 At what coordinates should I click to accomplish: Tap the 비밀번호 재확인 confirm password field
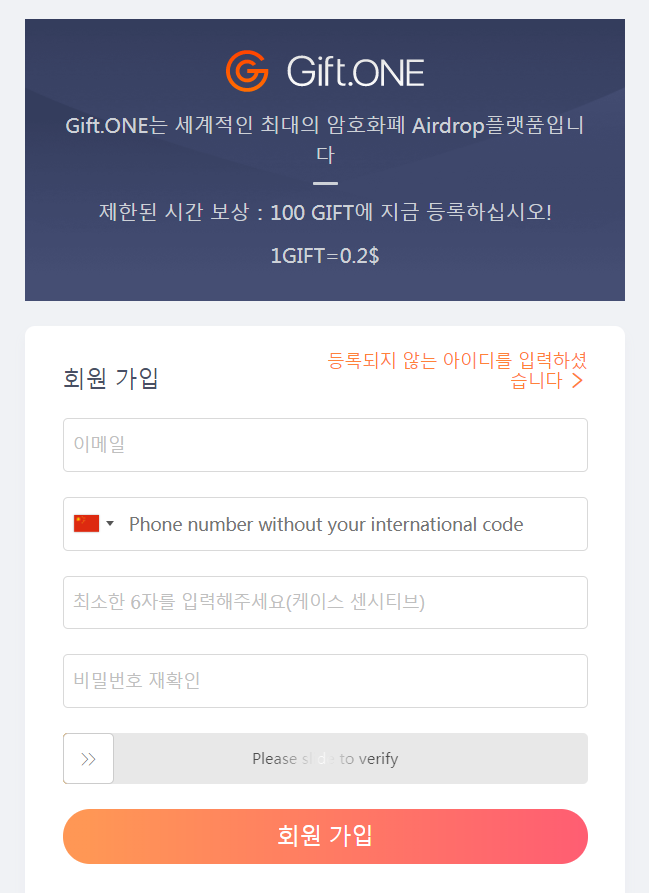coord(325,681)
